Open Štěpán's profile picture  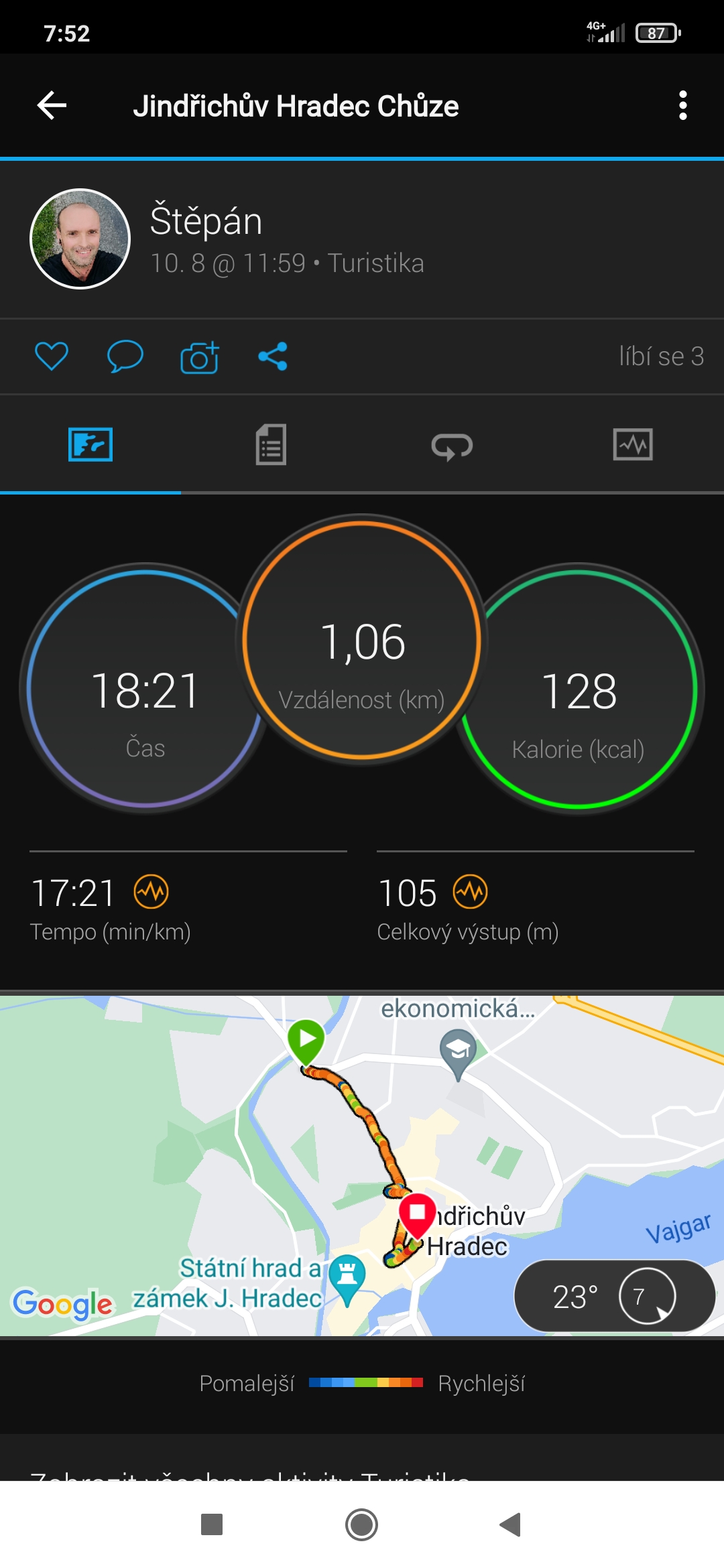80,239
